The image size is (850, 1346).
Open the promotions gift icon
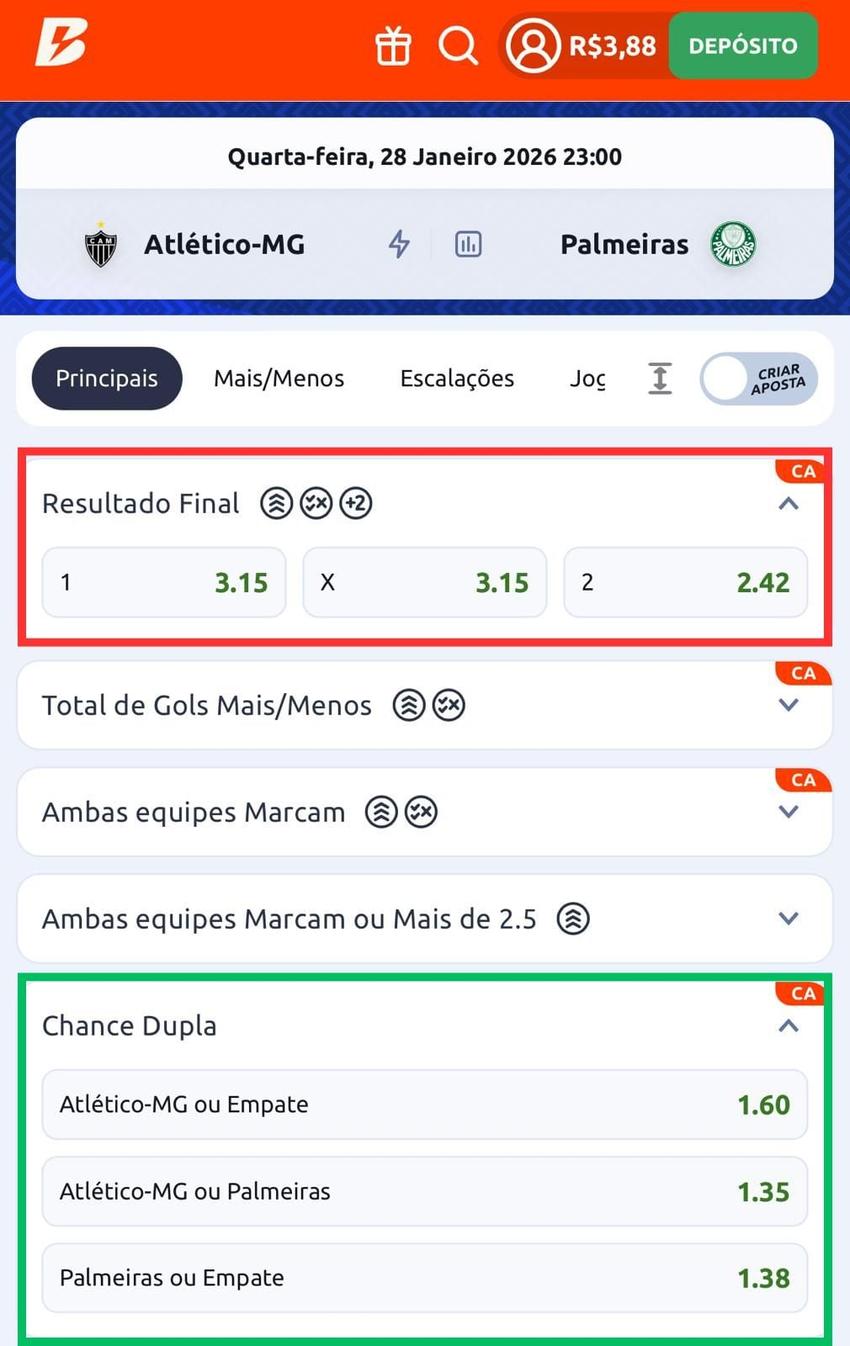click(393, 45)
